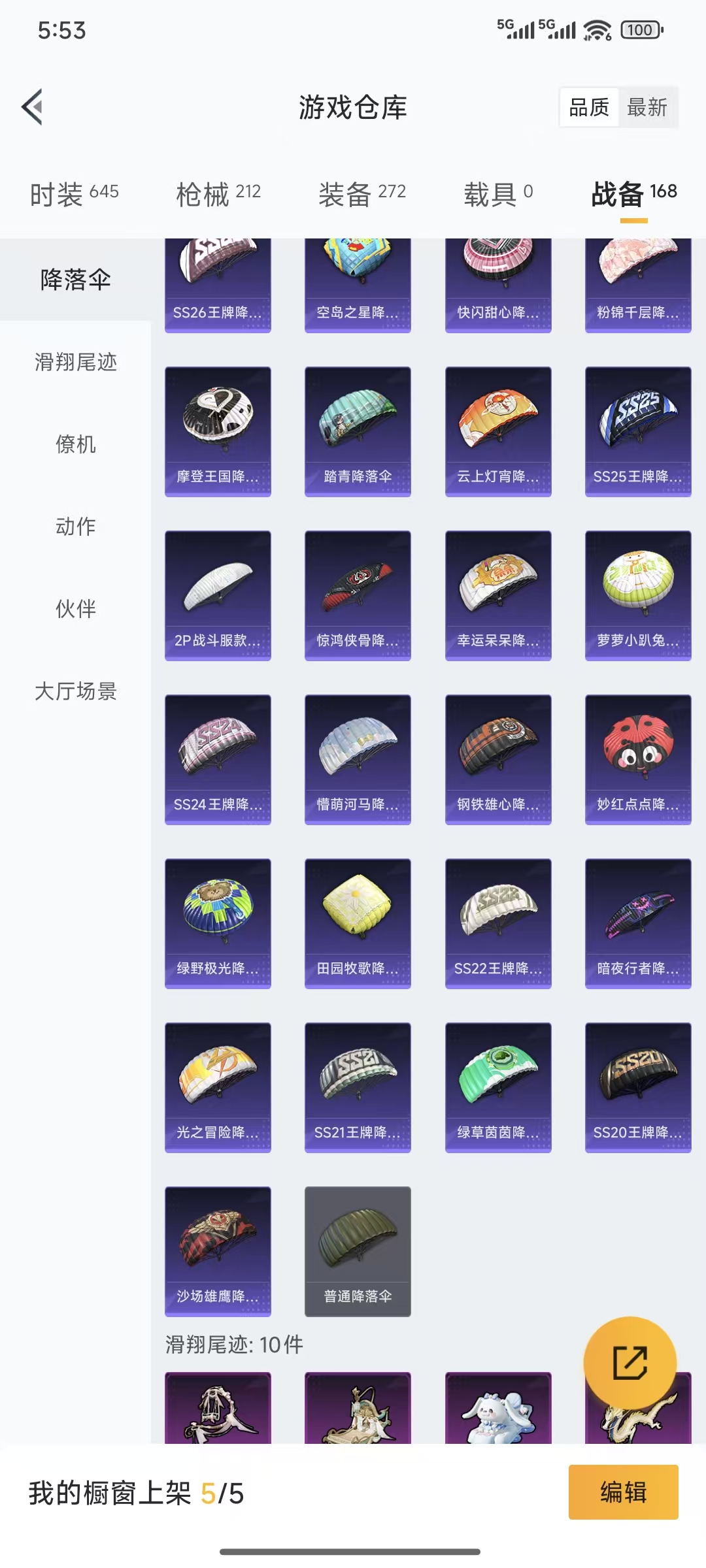Viewport: 706px width, 1568px height.
Task: Switch to the 时装 tab
Action: [74, 193]
